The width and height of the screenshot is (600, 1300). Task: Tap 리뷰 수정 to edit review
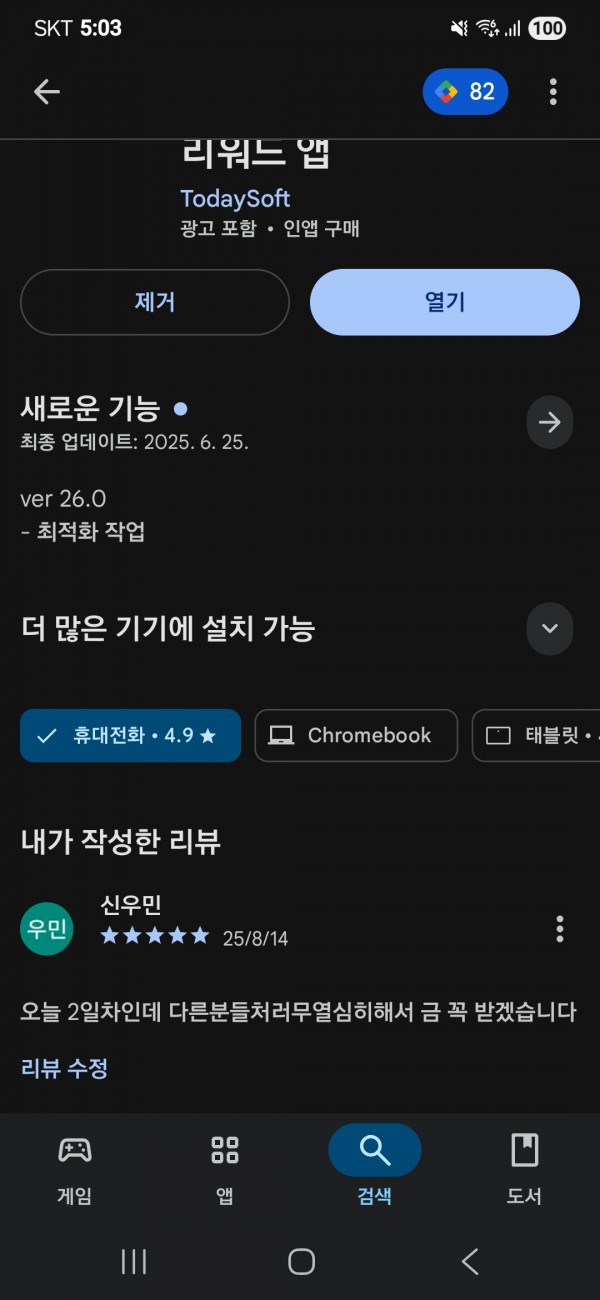click(x=64, y=1068)
